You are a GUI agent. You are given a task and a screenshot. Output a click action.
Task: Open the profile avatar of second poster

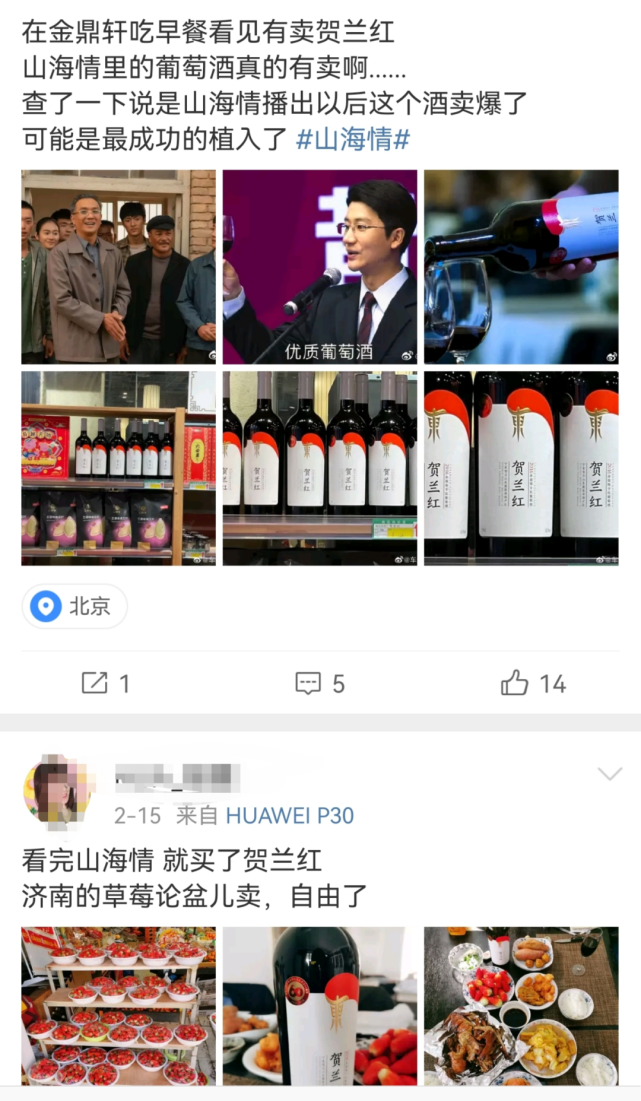(58, 788)
